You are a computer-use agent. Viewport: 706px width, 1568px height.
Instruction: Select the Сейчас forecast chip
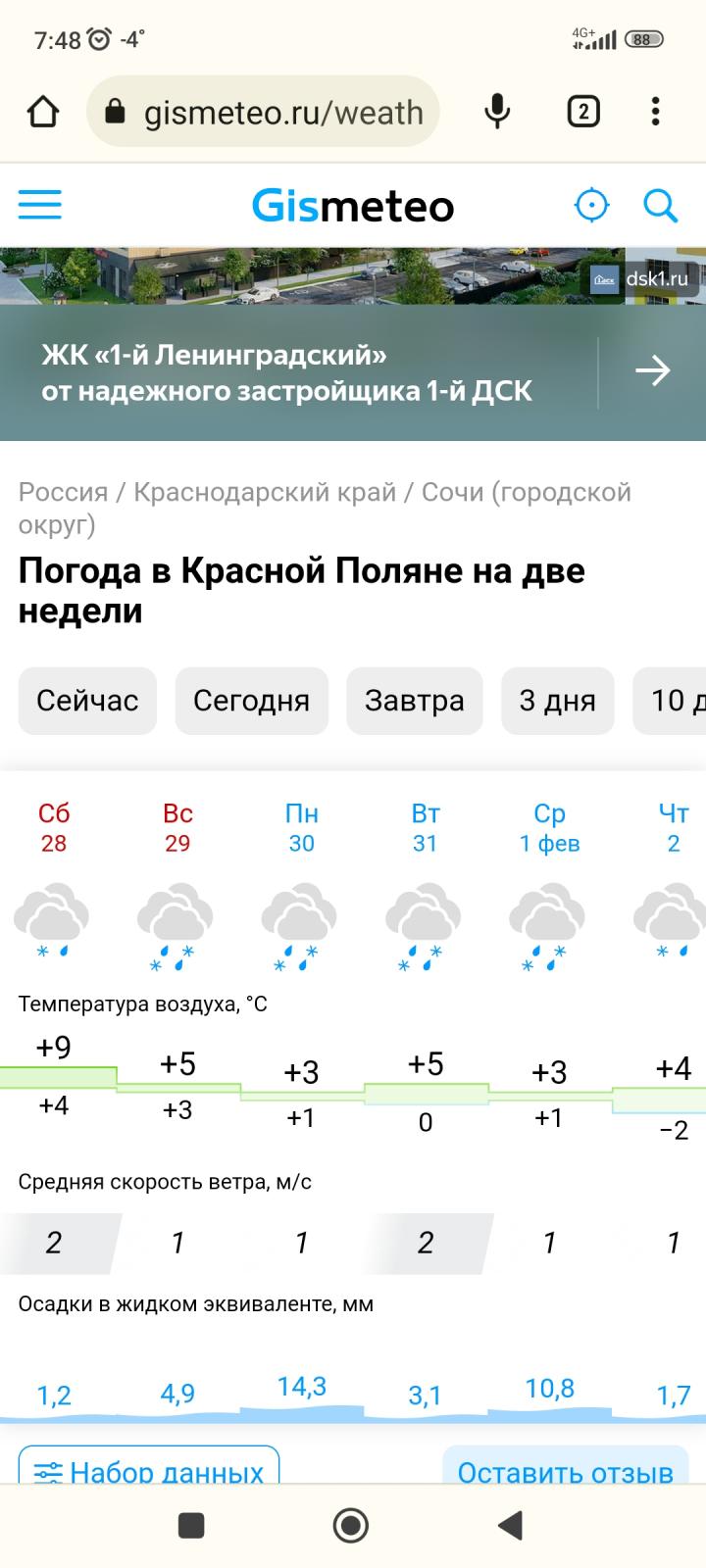[87, 701]
